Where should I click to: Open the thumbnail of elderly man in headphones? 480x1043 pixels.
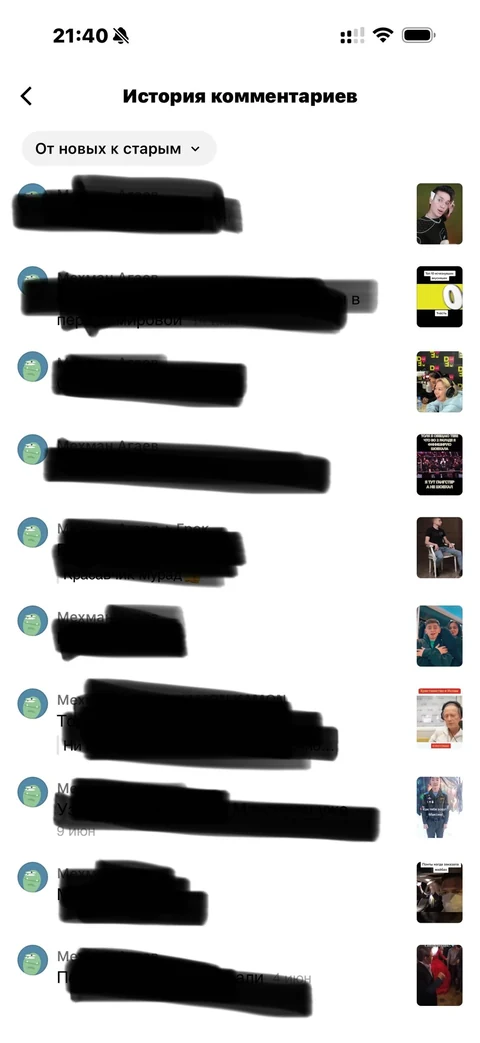click(x=439, y=718)
